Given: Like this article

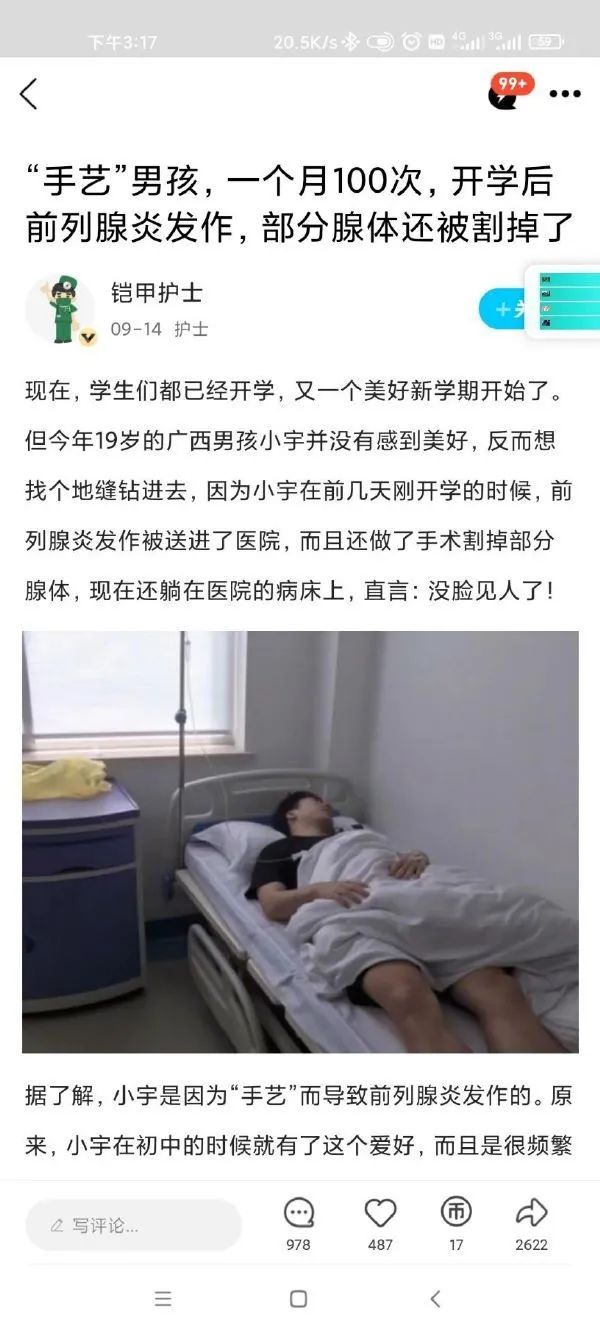Looking at the screenshot, I should 380,1222.
